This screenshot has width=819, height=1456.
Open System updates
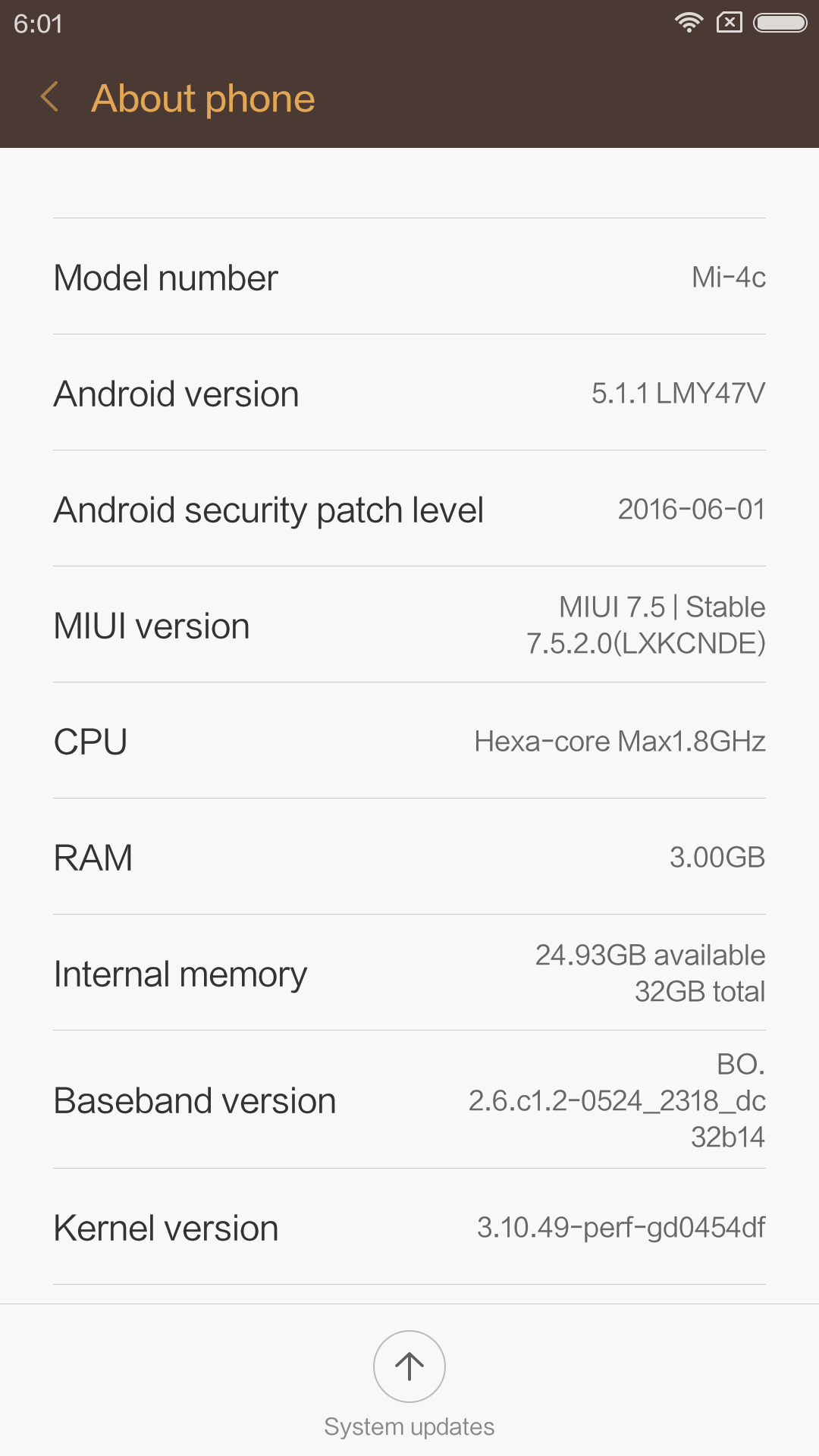coord(409,1367)
